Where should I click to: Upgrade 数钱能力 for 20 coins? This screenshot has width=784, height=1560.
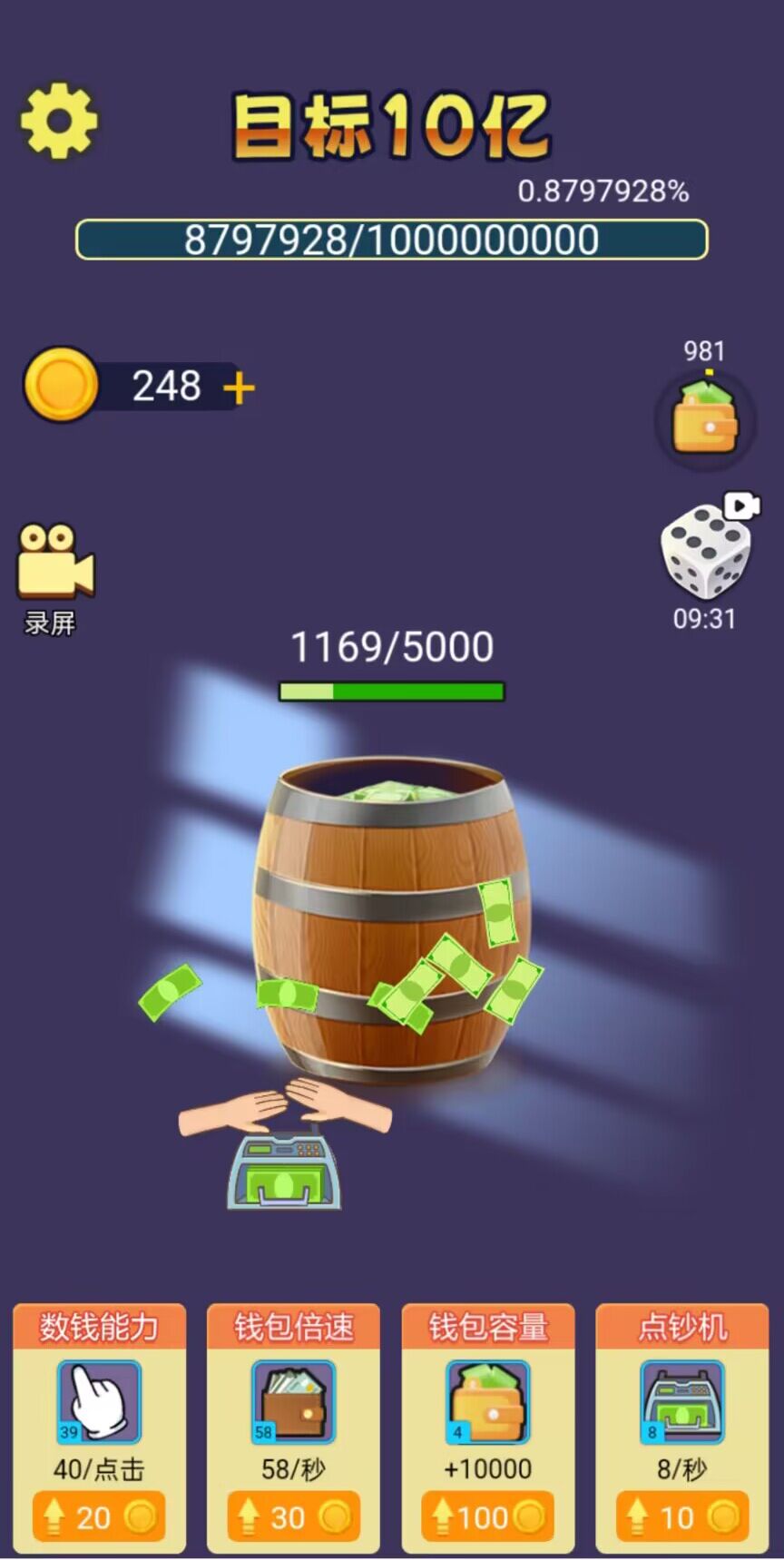pyautogui.click(x=99, y=1516)
